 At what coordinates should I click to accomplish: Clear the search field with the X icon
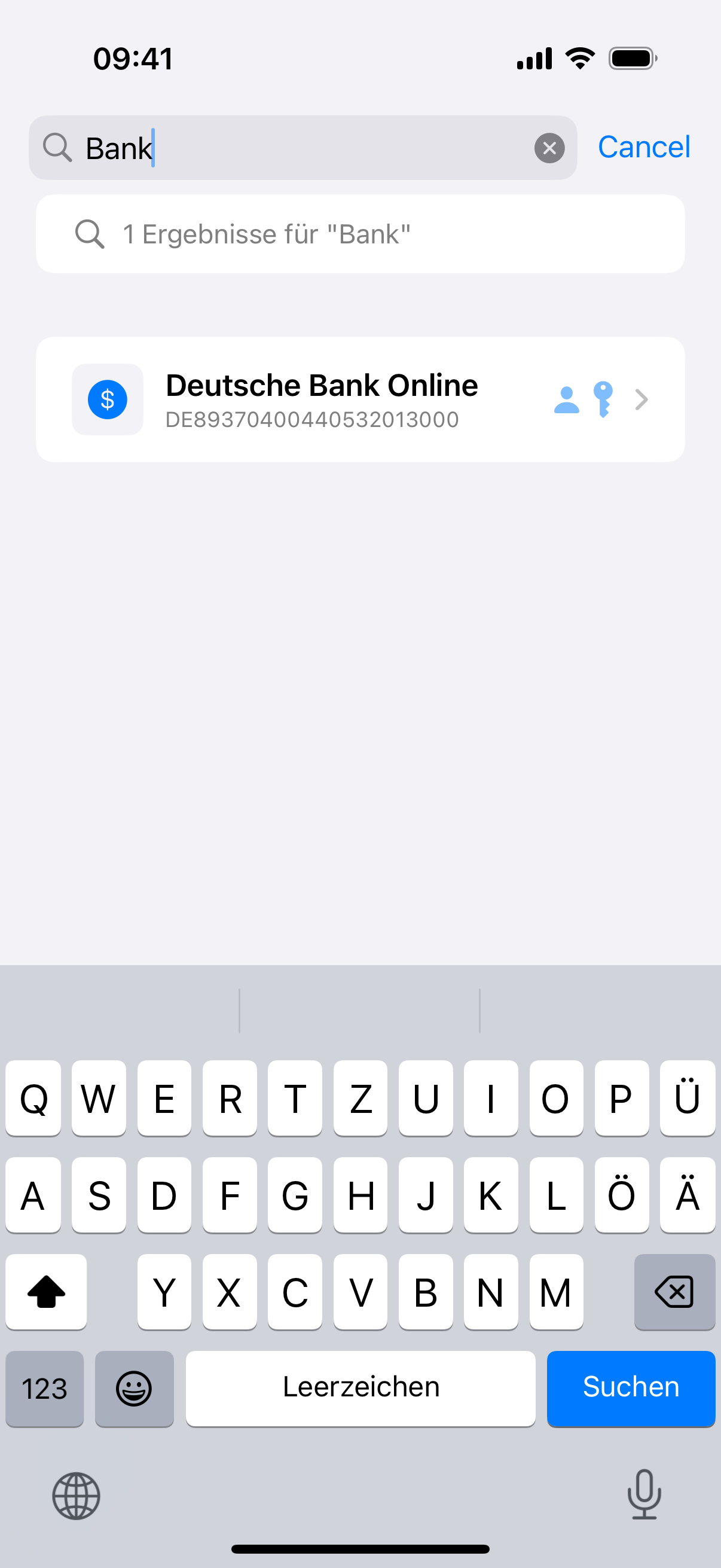click(x=549, y=148)
